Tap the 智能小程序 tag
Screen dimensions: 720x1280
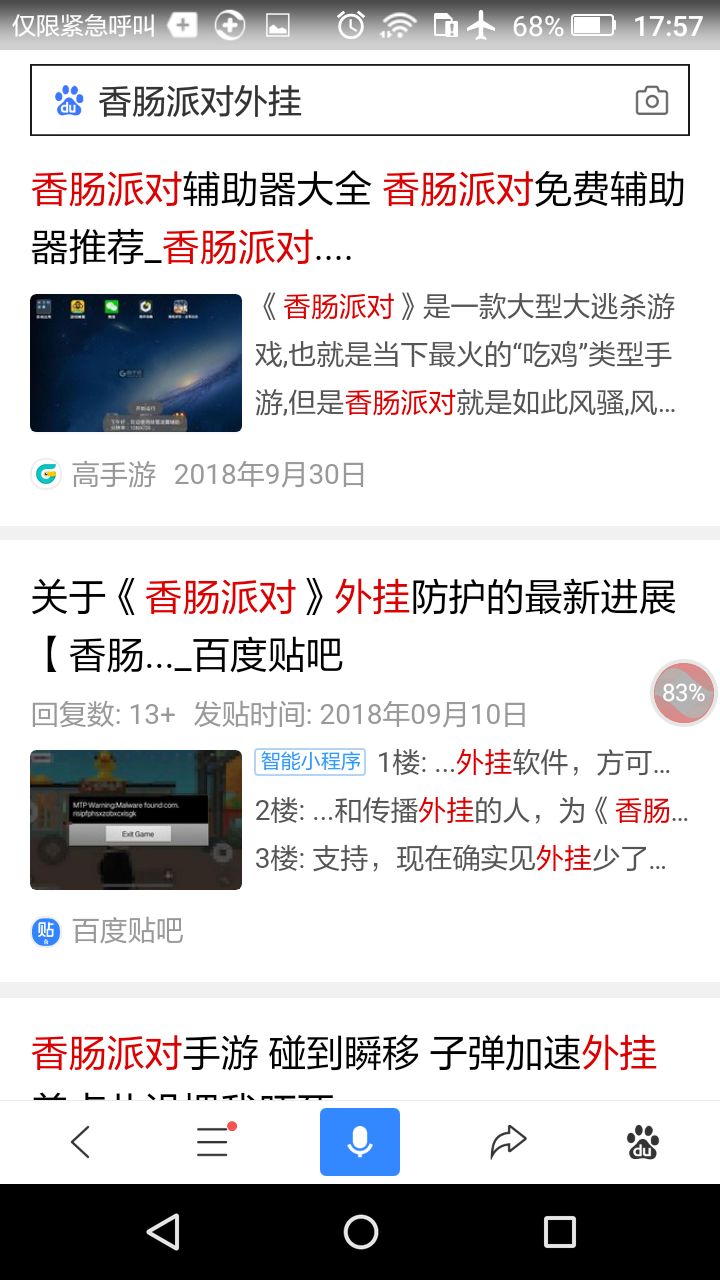pyautogui.click(x=310, y=762)
